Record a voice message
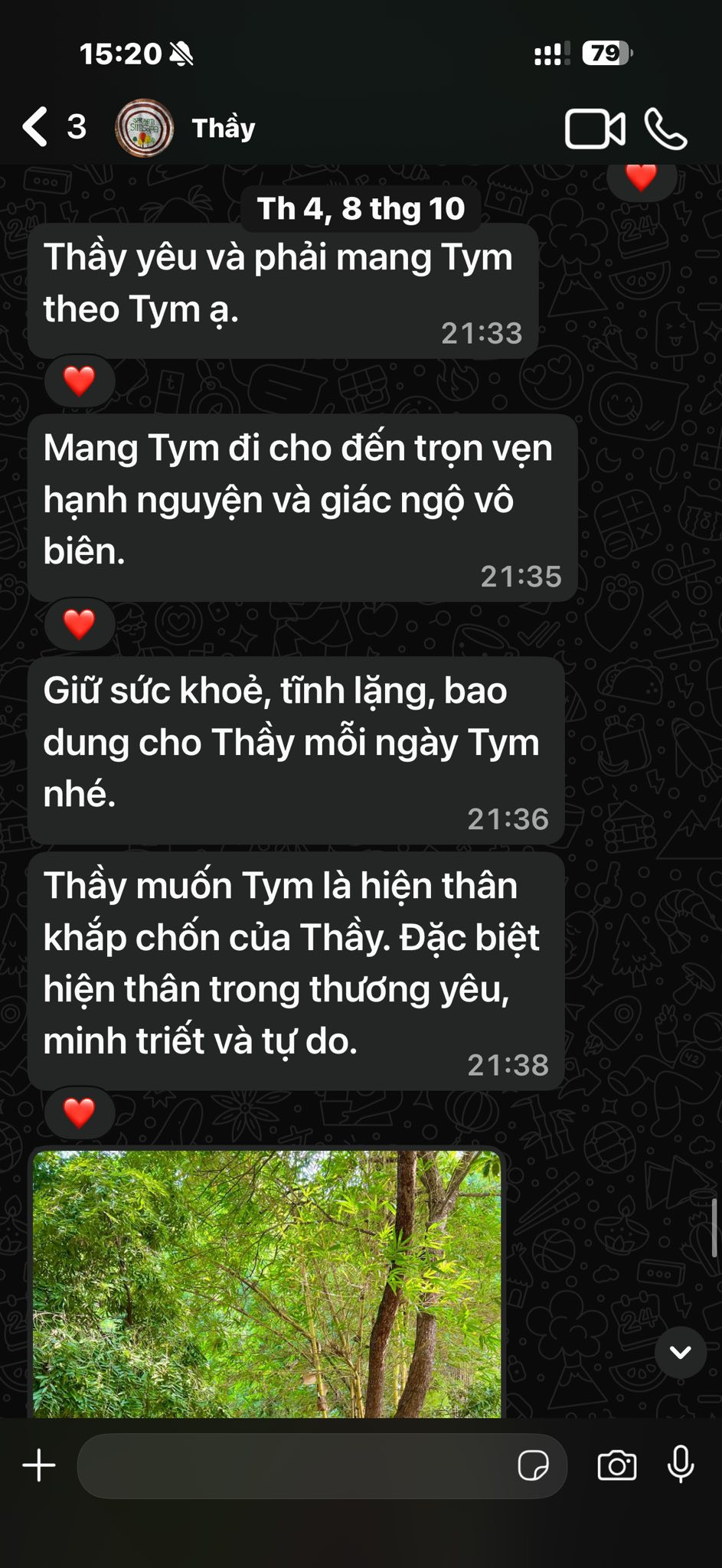Viewport: 722px width, 1568px height. (x=681, y=1465)
